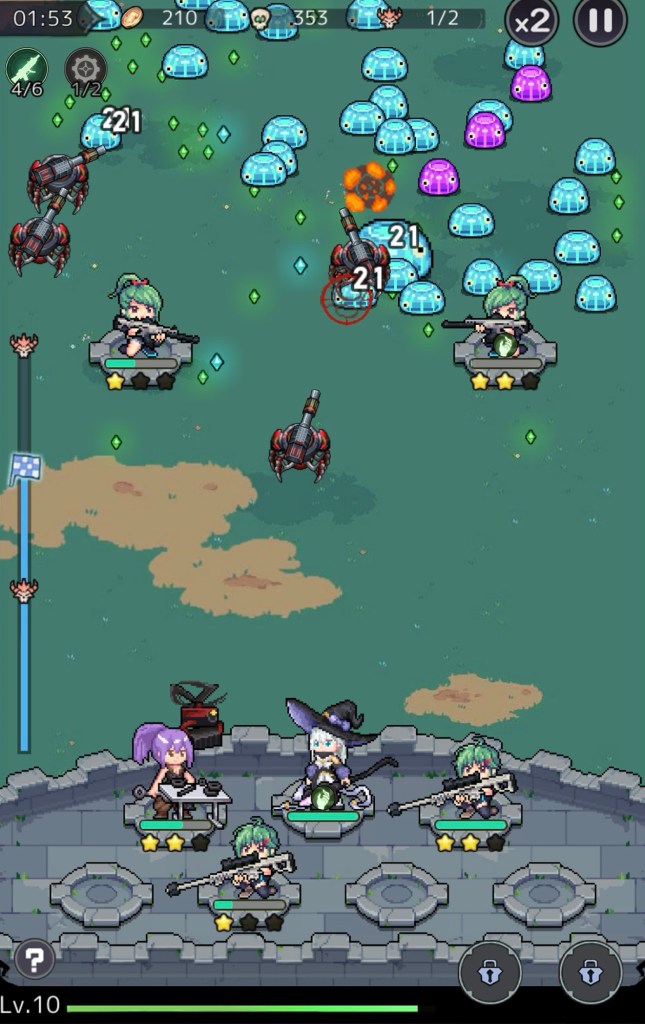The height and width of the screenshot is (1024, 645).
Task: Select the empty pedestal beside the padlock buttons
Action: (544, 892)
